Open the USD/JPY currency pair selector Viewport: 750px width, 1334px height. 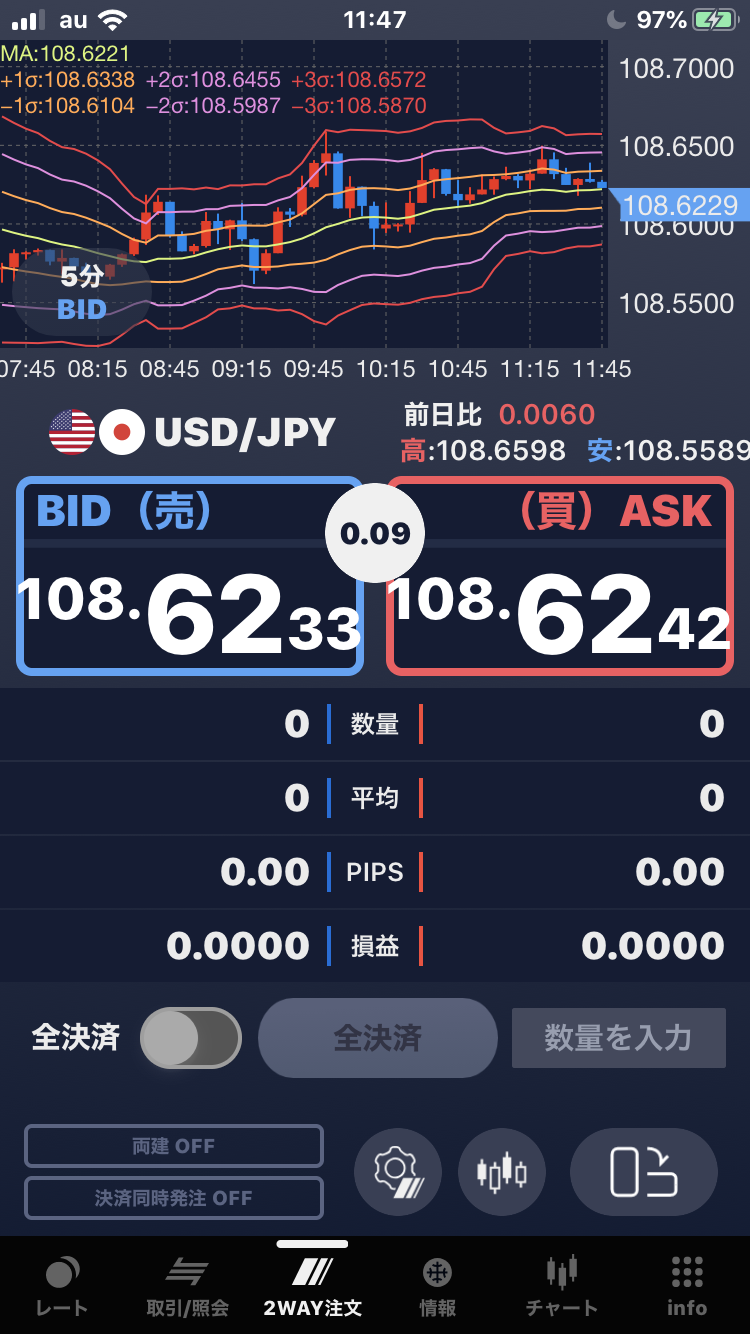pyautogui.click(x=193, y=432)
